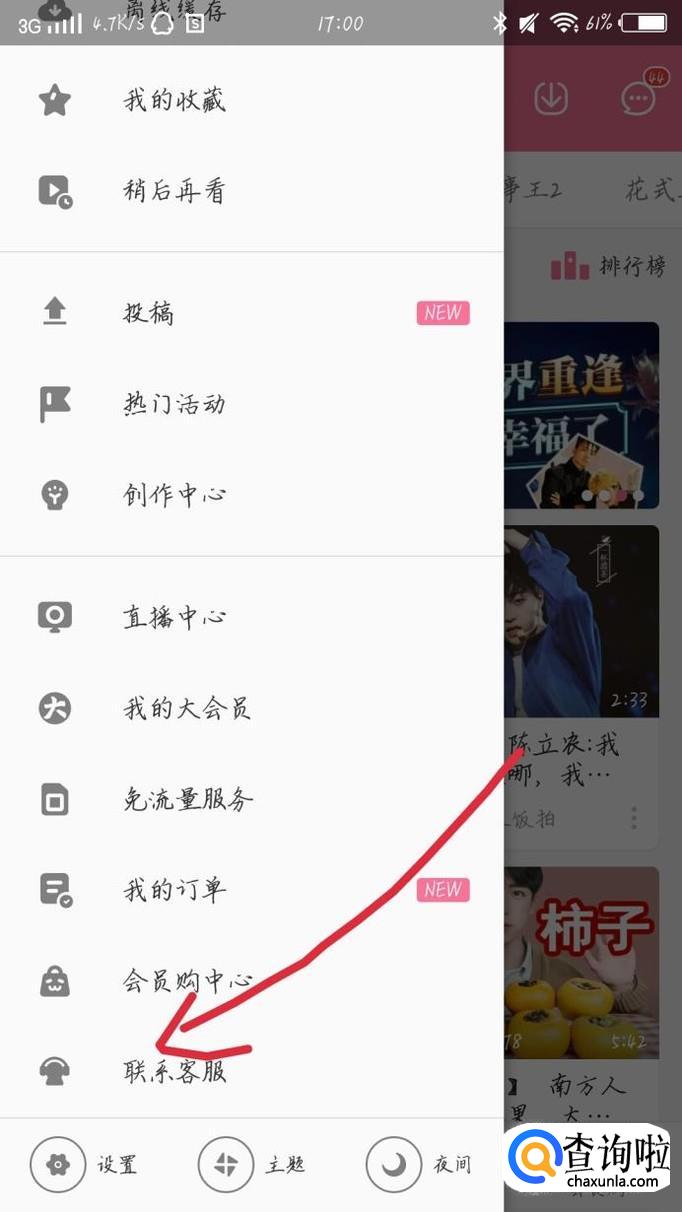The image size is (682, 1212).
Task: Open 热门活动 hot activities
Action: (175, 404)
